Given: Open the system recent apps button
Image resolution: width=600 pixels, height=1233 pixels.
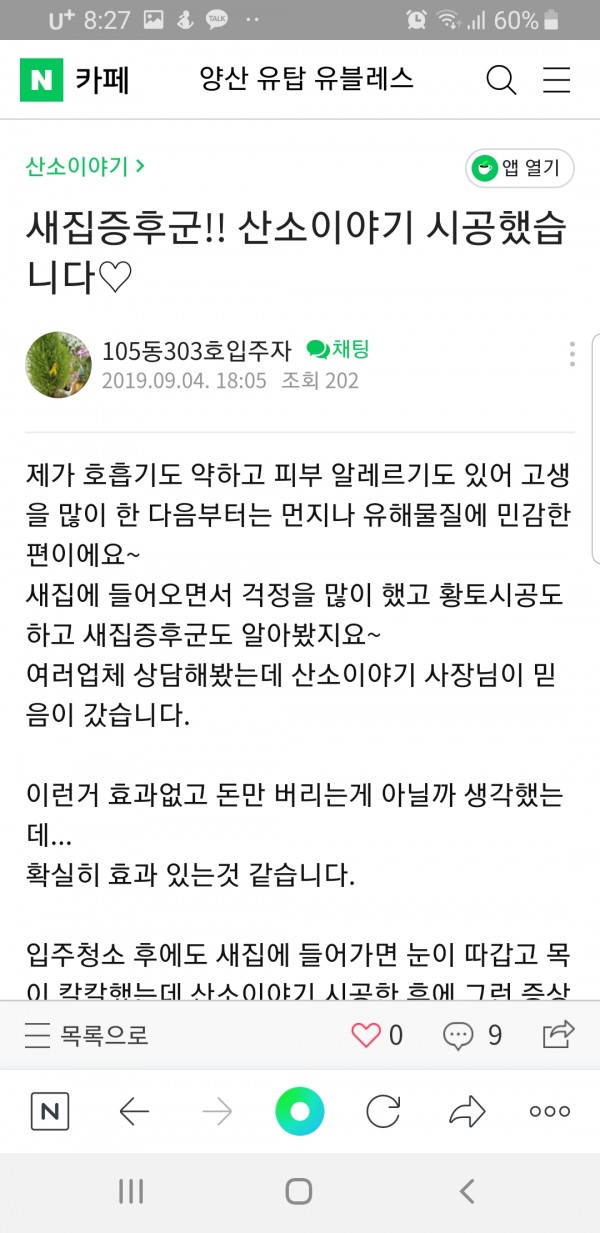Looking at the screenshot, I should (x=131, y=1191).
